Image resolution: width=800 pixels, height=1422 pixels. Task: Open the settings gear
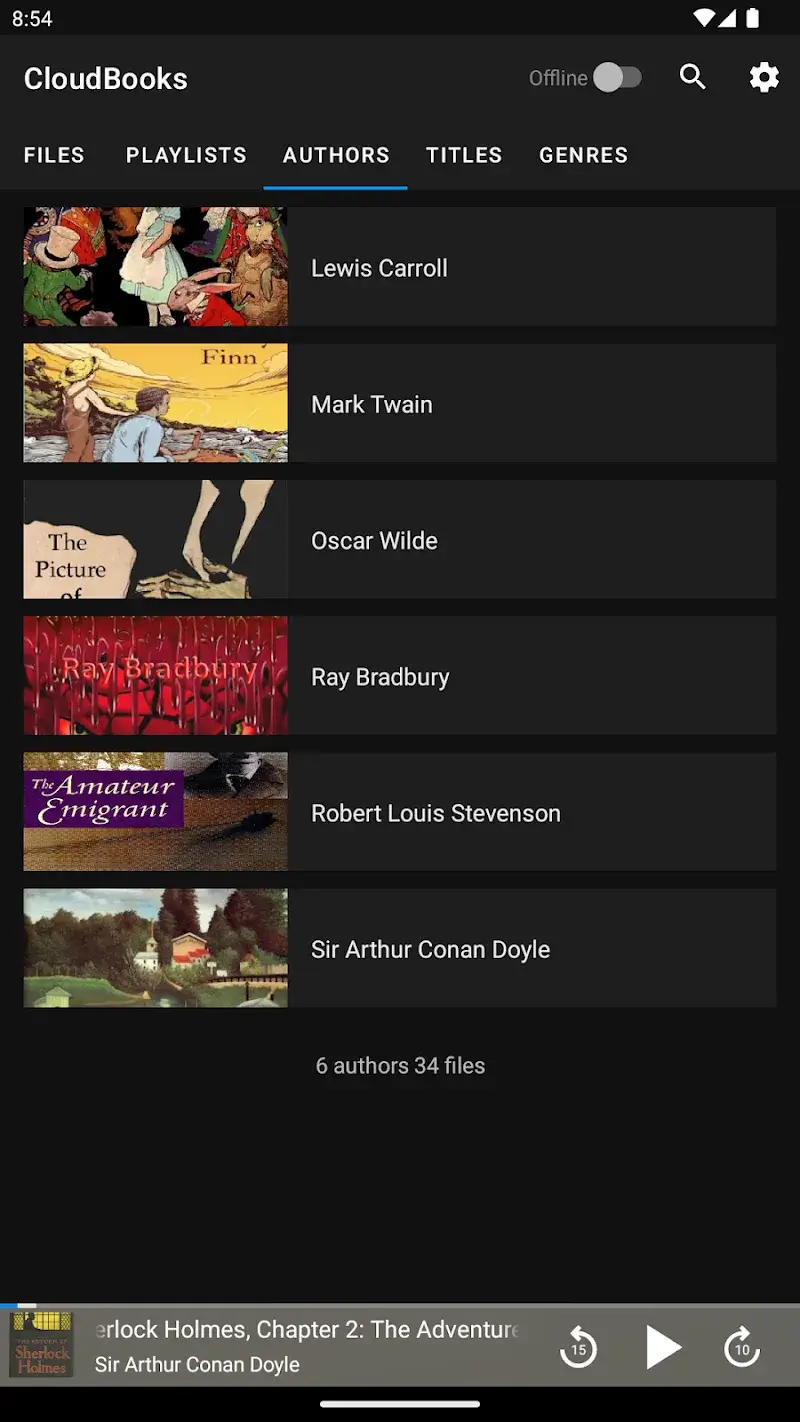(x=764, y=77)
